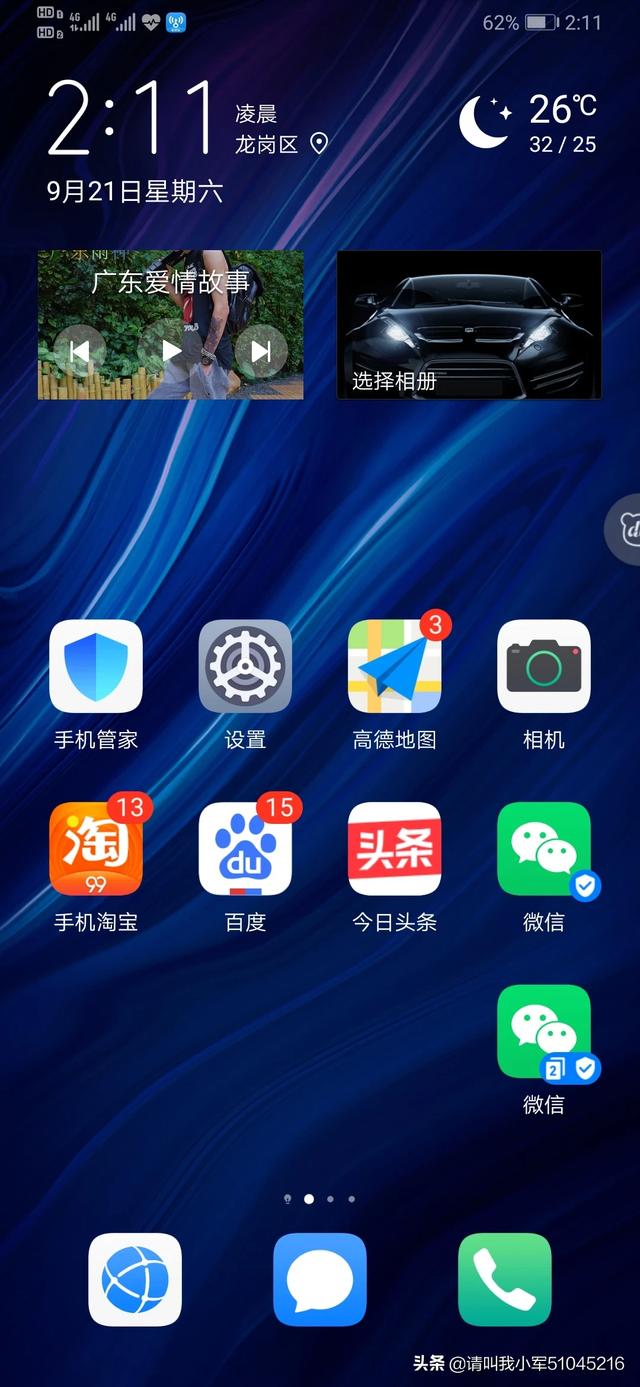This screenshot has height=1387, width=640.
Task: Open the browser in the dock
Action: click(x=135, y=1279)
